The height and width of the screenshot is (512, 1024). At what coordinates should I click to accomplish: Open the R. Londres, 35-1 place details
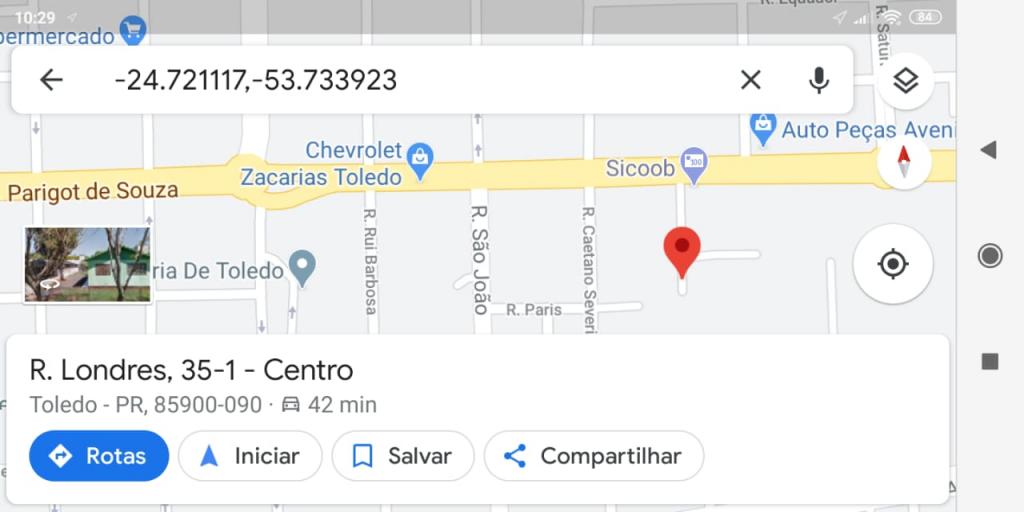point(191,371)
